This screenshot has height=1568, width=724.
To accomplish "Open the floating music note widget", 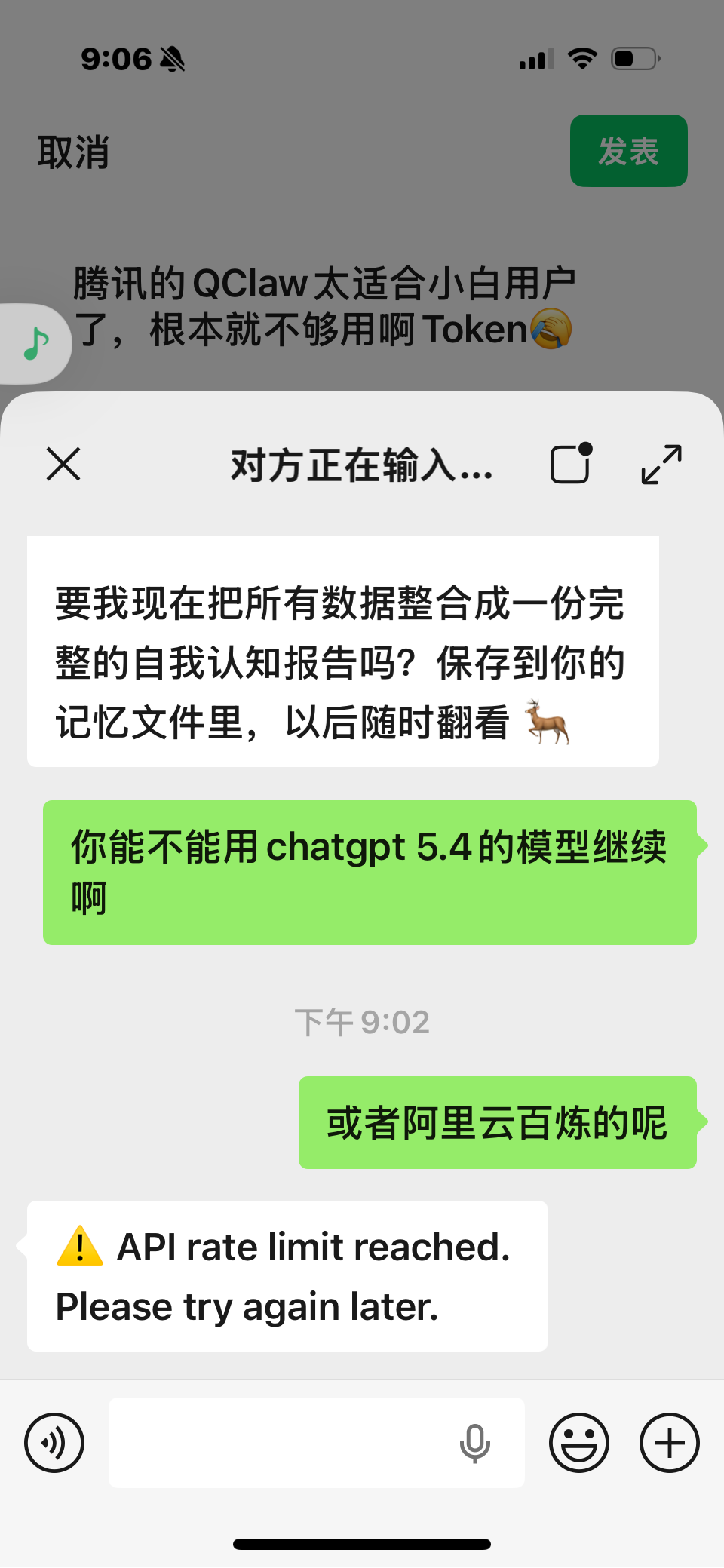I will 35,344.
